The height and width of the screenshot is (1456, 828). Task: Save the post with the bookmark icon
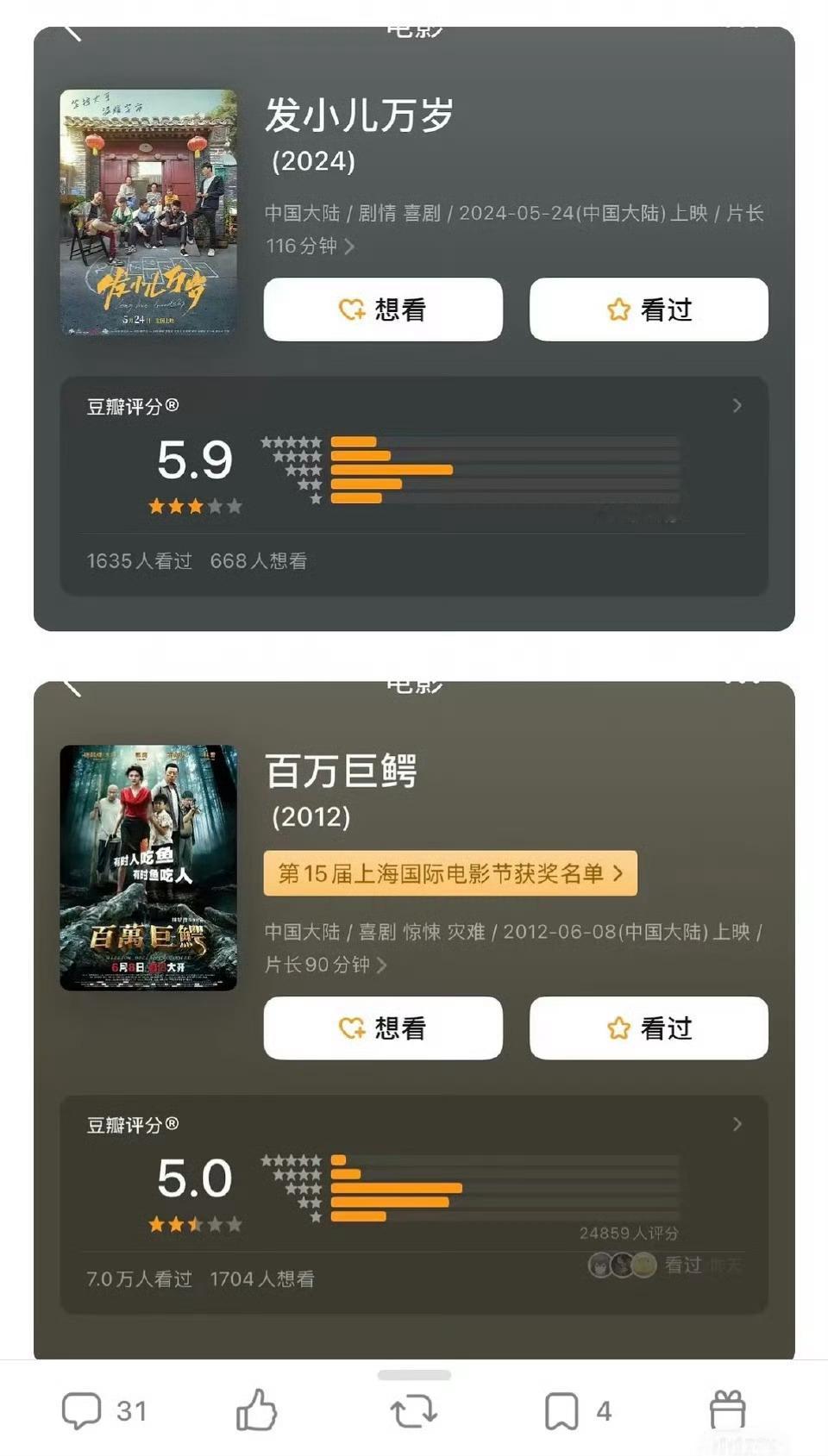(x=561, y=1411)
